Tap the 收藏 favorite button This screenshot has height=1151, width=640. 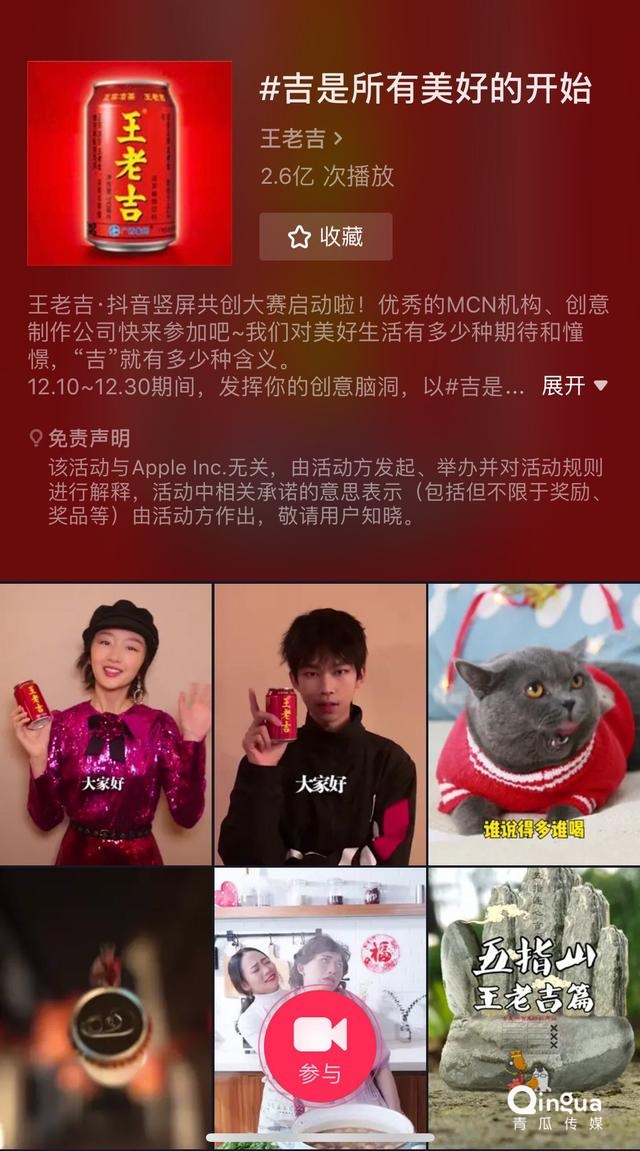[325, 237]
